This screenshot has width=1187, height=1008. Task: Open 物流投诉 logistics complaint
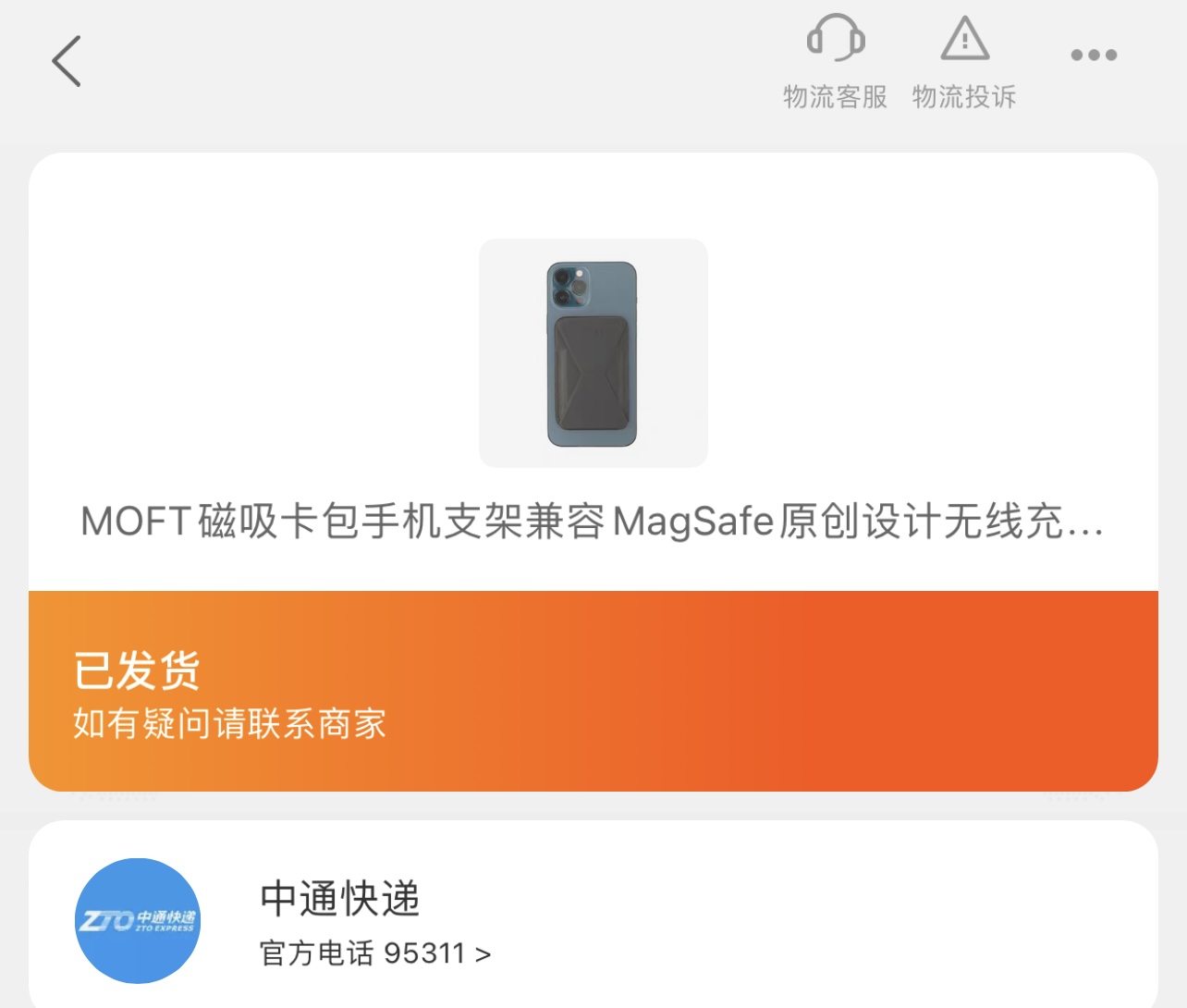(x=964, y=63)
